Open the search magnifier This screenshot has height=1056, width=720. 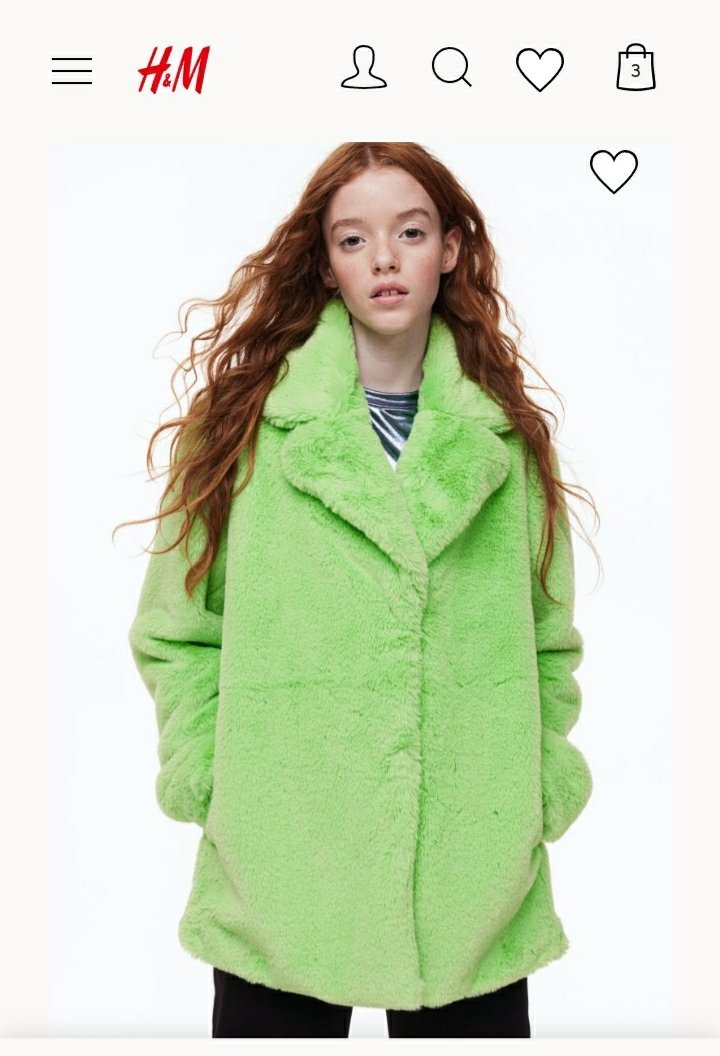pyautogui.click(x=451, y=67)
